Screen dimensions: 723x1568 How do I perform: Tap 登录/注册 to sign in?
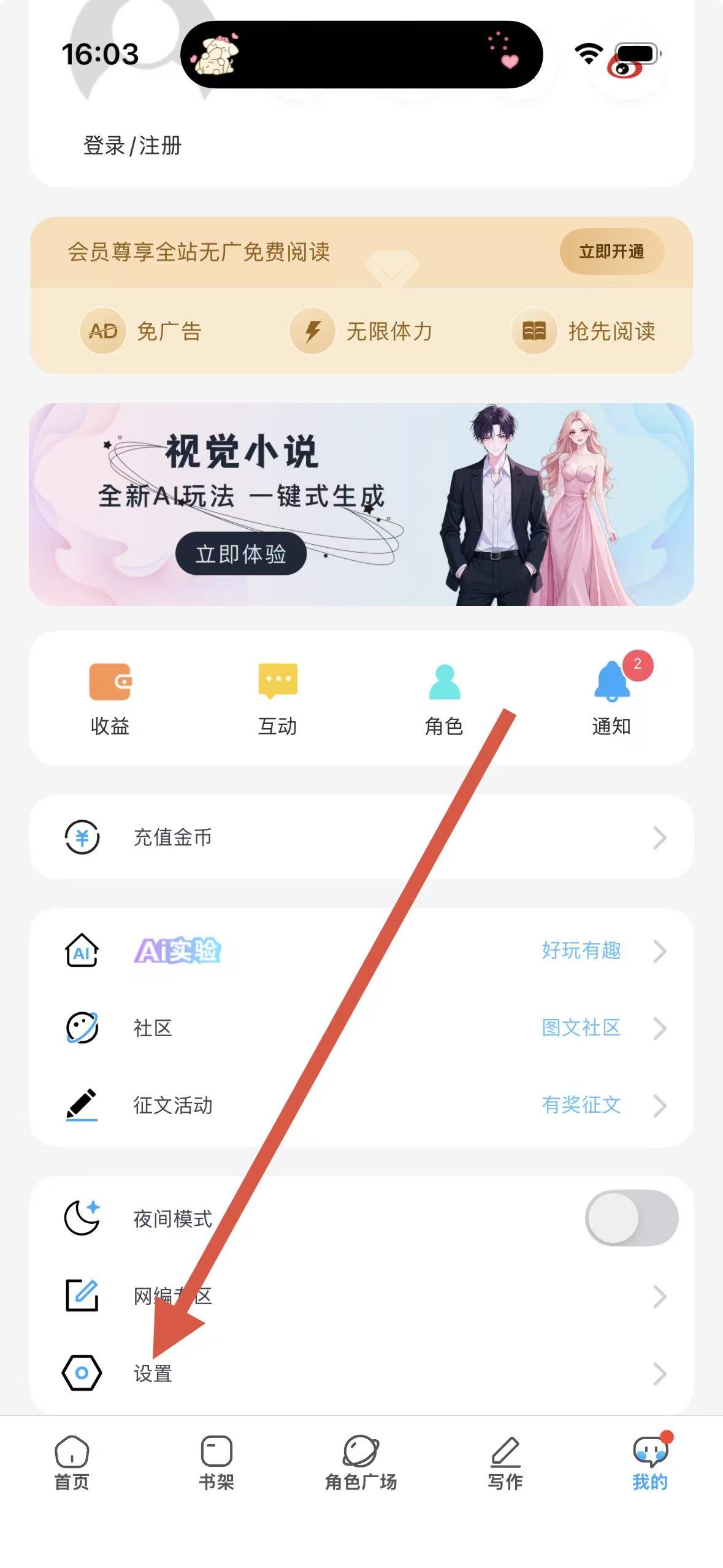pos(132,146)
